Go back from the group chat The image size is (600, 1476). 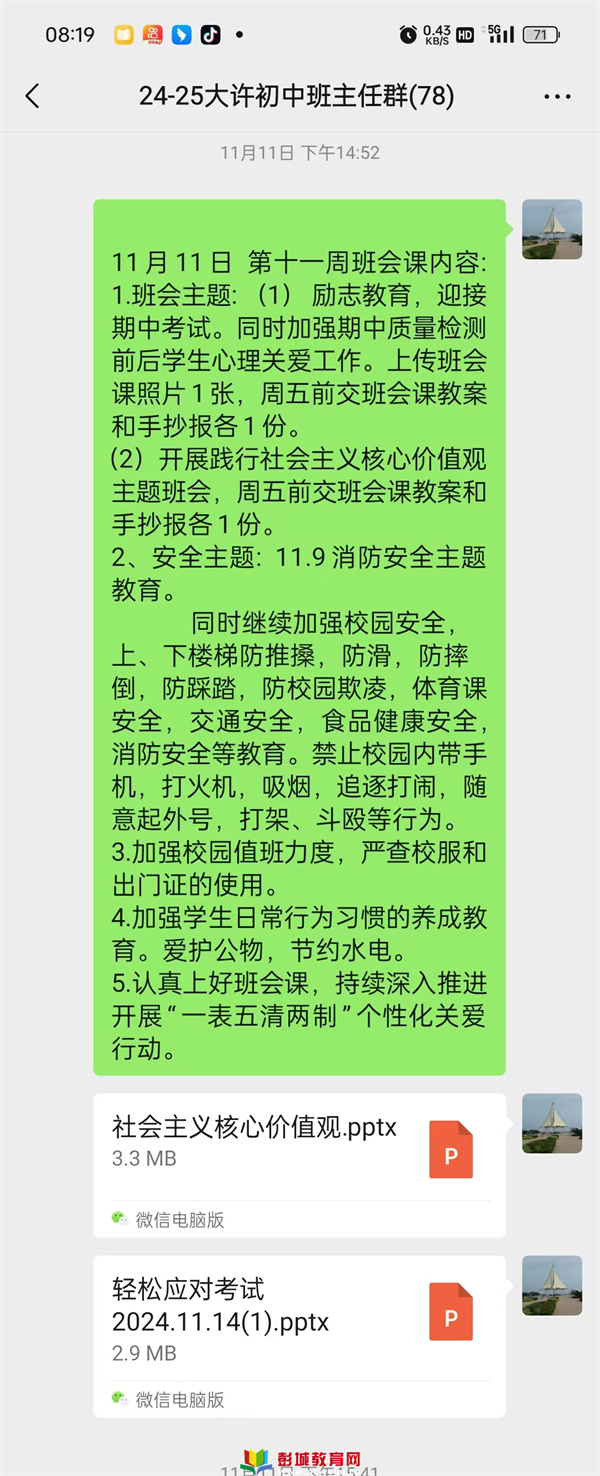coord(33,96)
